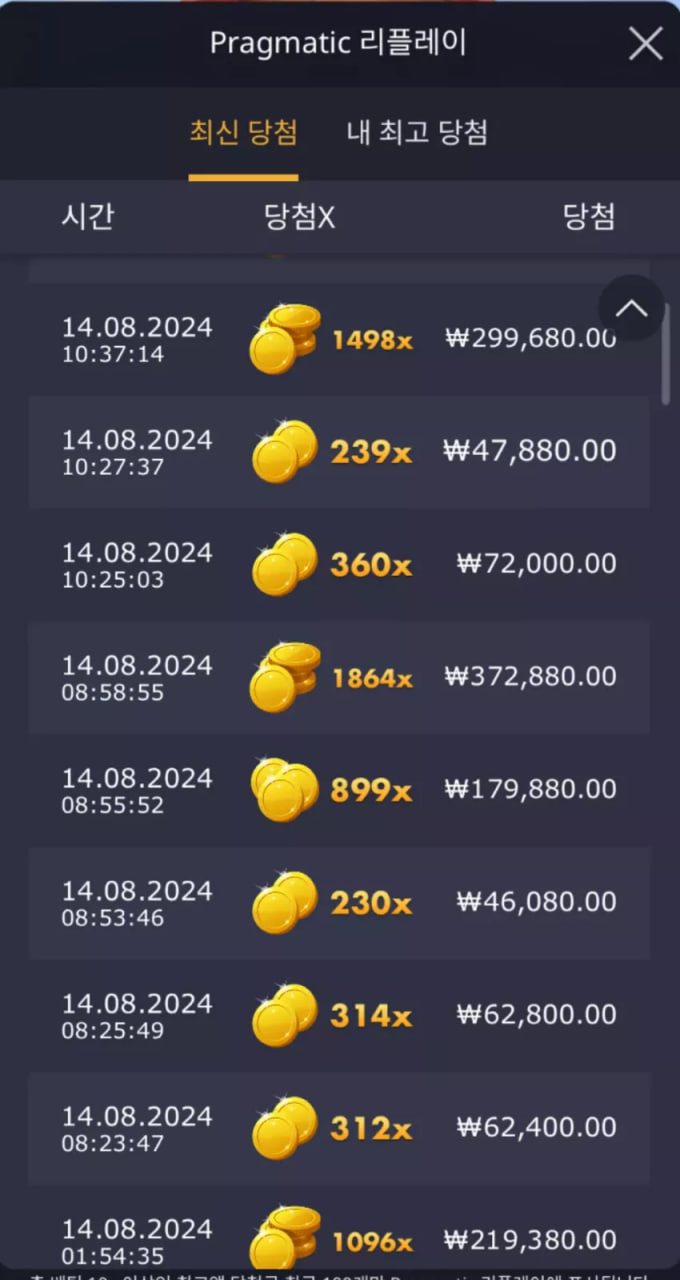Switch to the 최신 당첨 tab
The image size is (680, 1280).
click(243, 133)
